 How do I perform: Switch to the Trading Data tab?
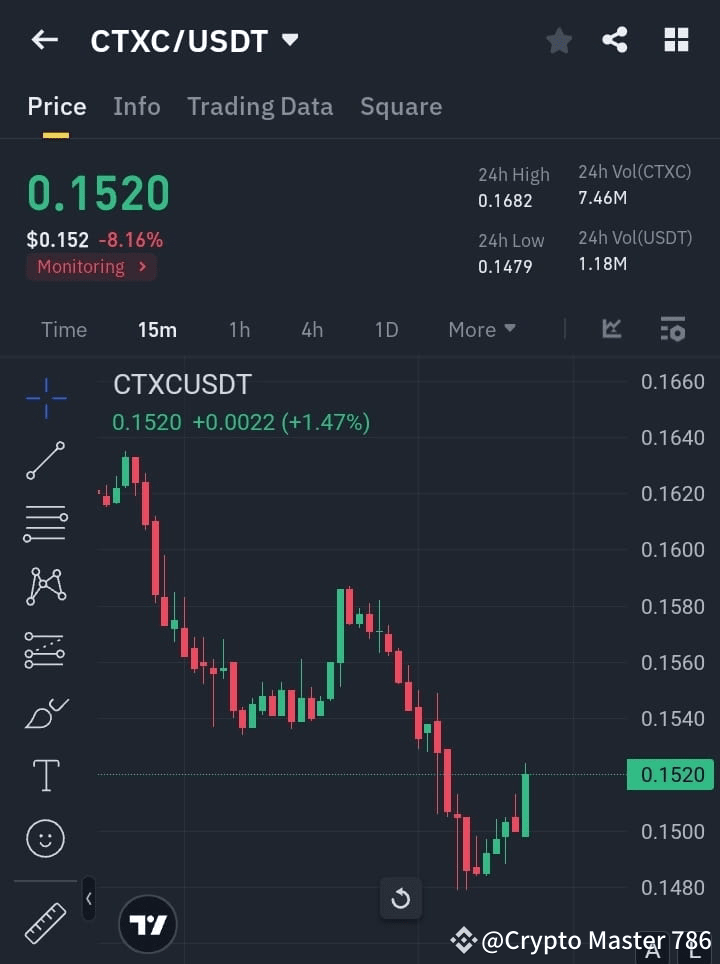pos(260,106)
